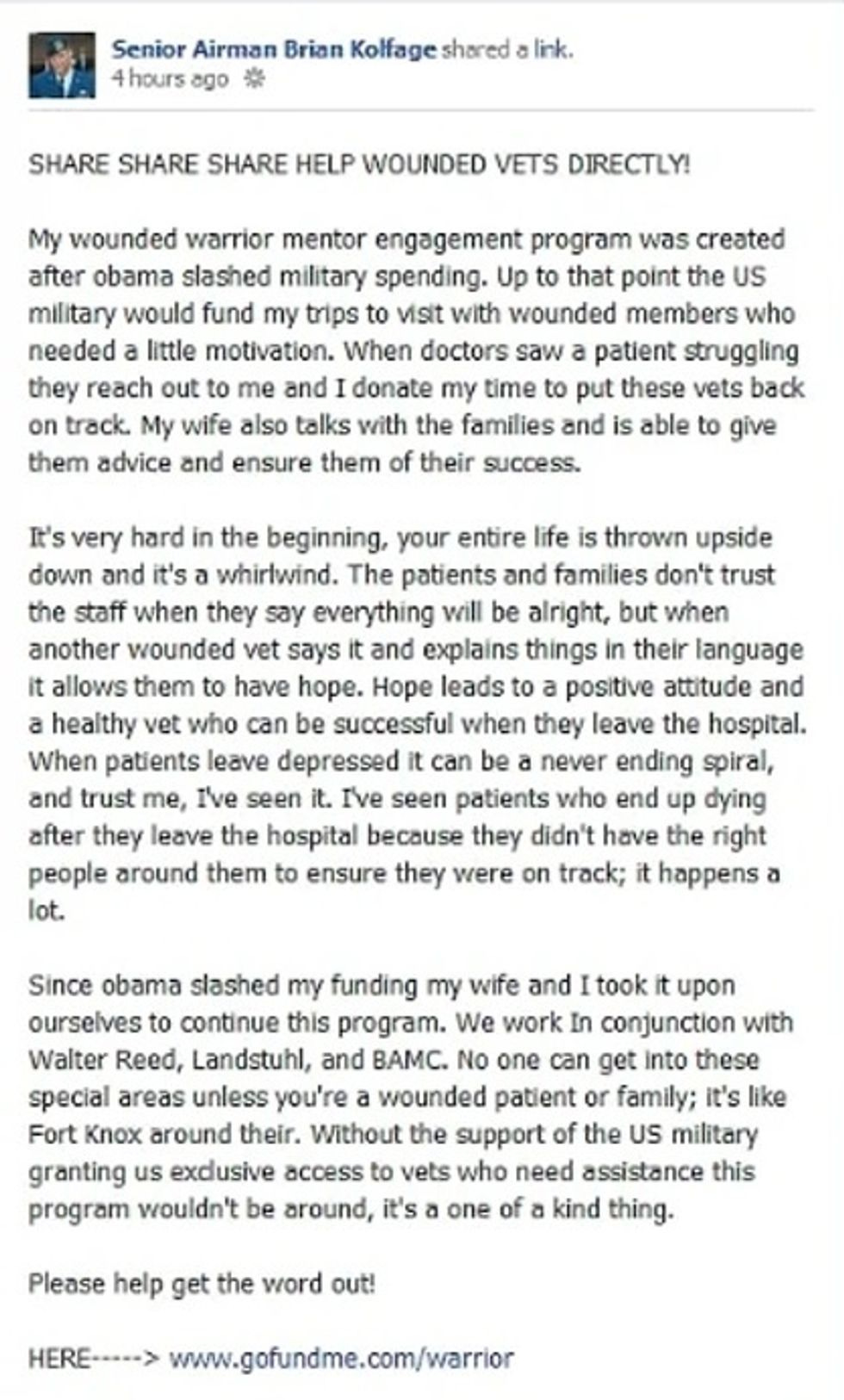This screenshot has height=1400, width=844.
Task: Open the post's audience settings gear icon
Action: [x=254, y=79]
